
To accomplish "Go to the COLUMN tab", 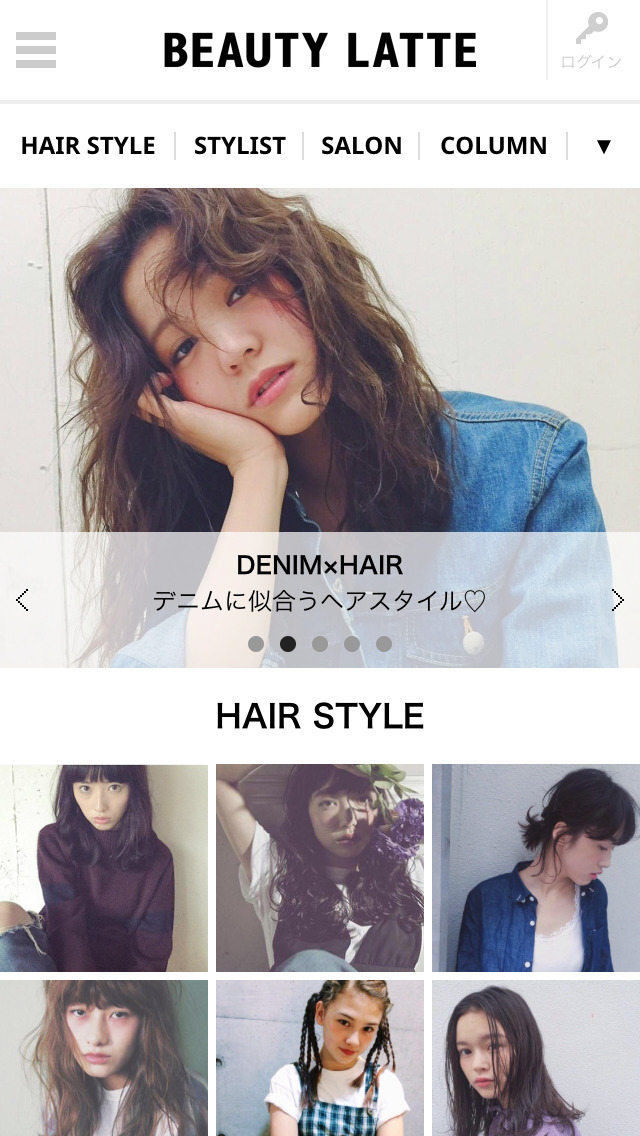I will (x=493, y=146).
